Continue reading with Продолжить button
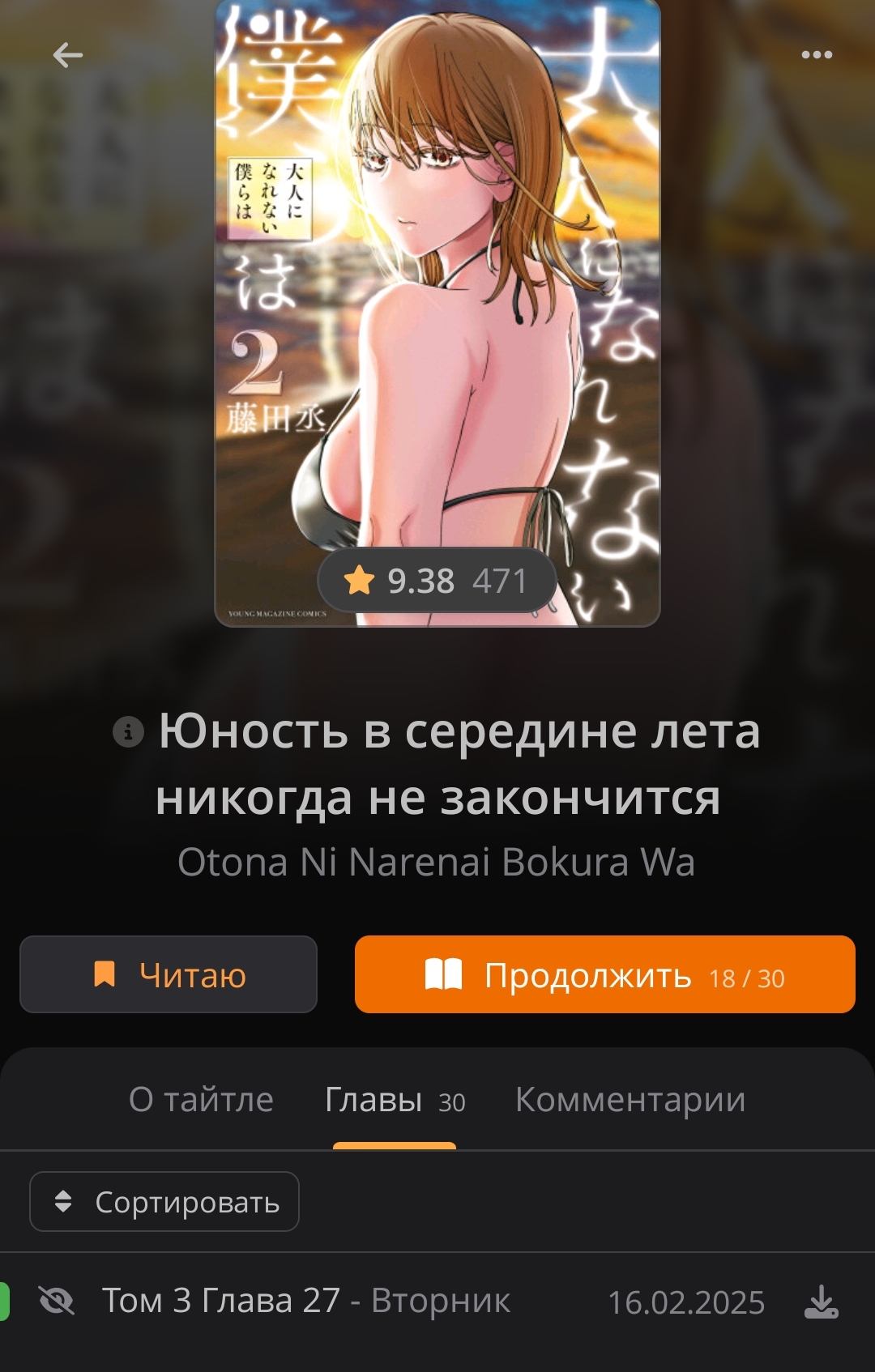875x1372 pixels. coord(604,974)
